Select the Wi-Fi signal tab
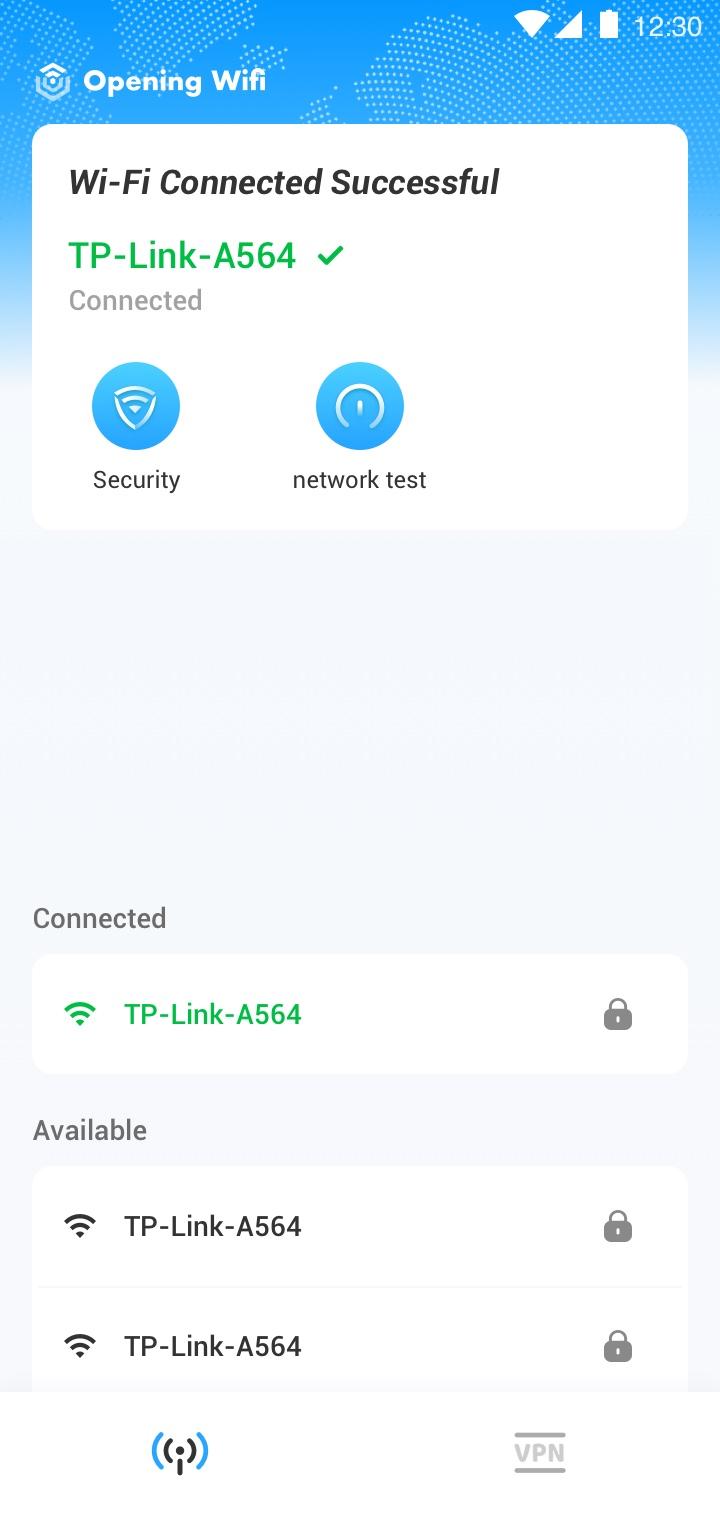 (180, 1453)
